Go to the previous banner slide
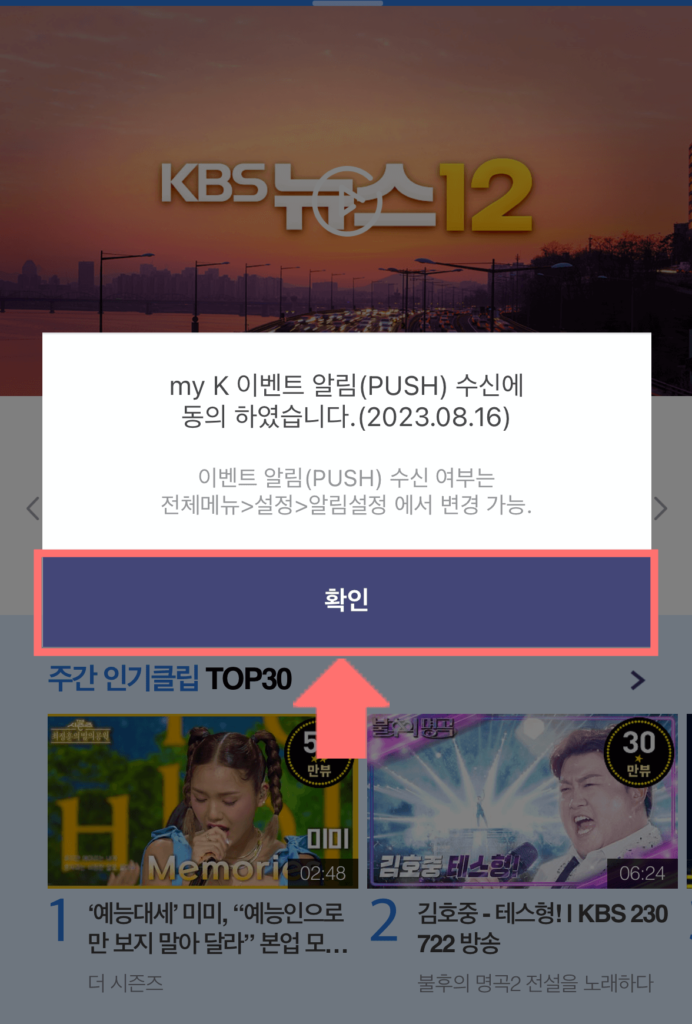This screenshot has height=1024, width=692. [32, 508]
